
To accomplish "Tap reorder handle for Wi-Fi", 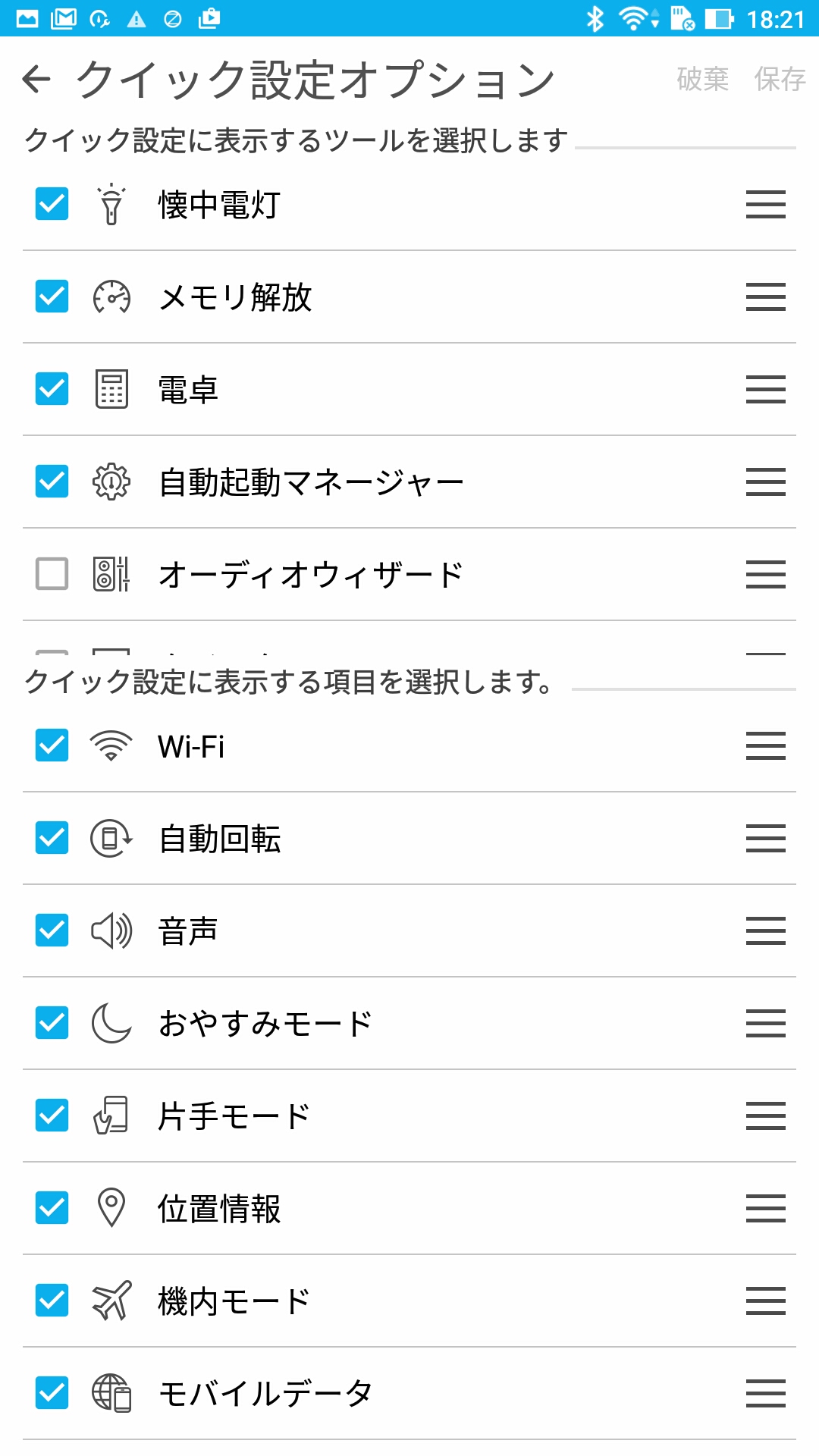I will [766, 745].
